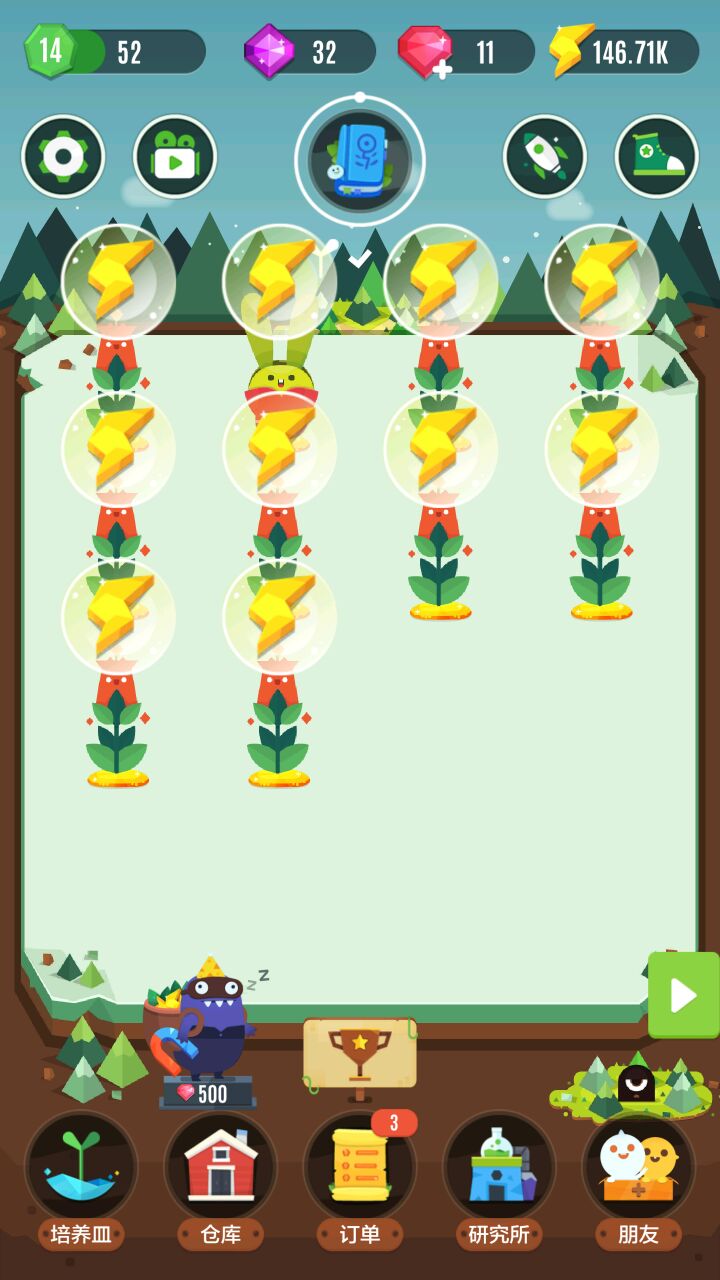Unlock the sleeping monster for 500 gems
Screen dimensions: 720x1280
pos(208,1040)
